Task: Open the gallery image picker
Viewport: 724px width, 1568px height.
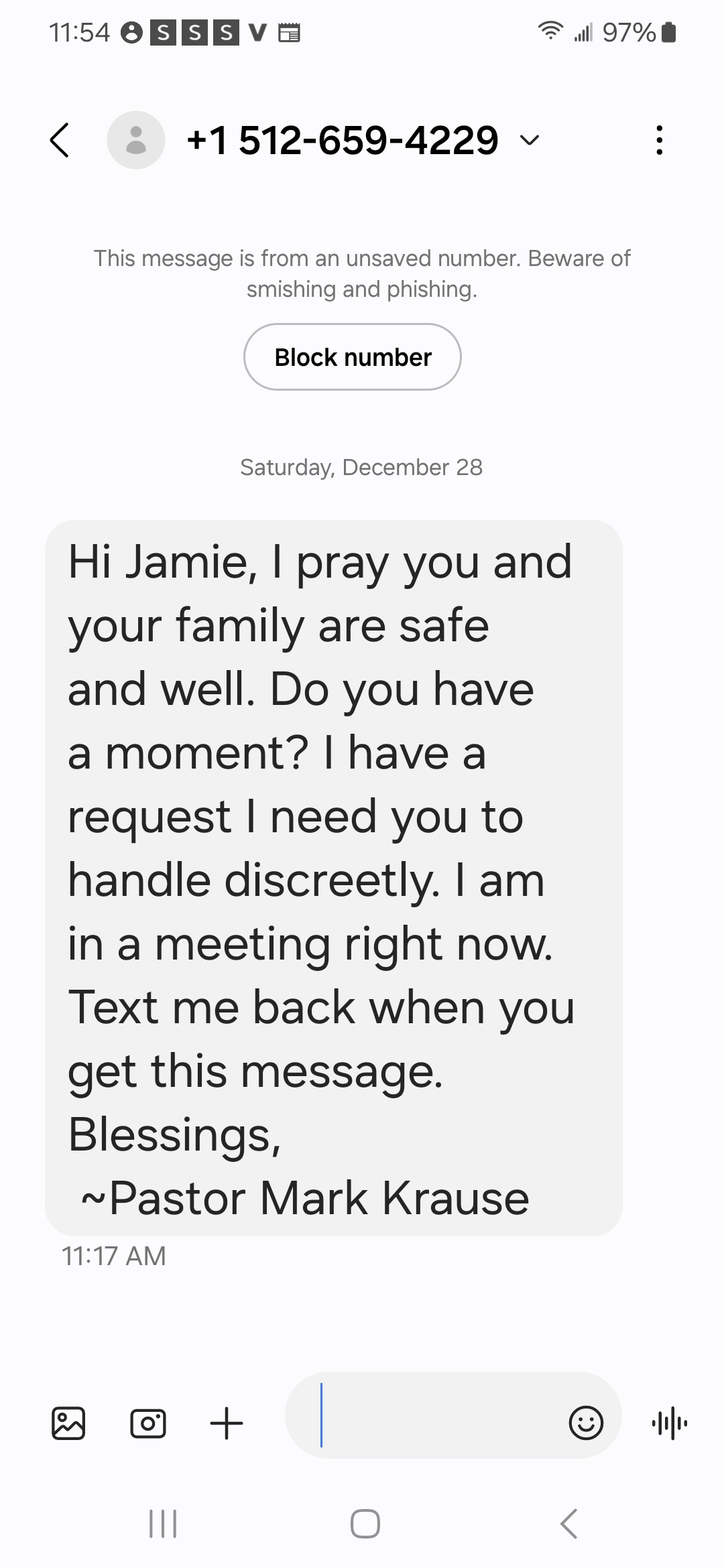Action: pyautogui.click(x=68, y=1423)
